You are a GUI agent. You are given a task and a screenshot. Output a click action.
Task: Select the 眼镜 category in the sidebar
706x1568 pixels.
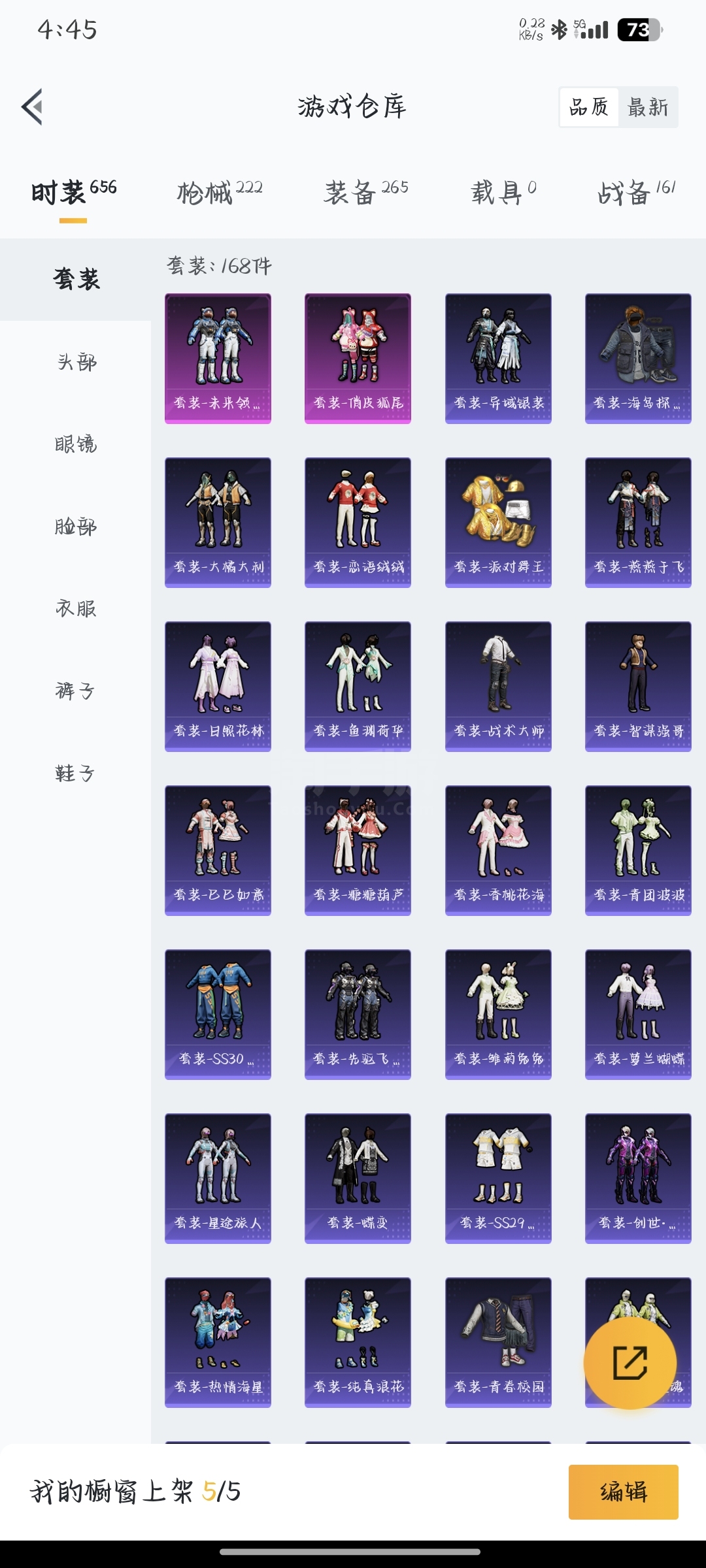click(x=76, y=444)
